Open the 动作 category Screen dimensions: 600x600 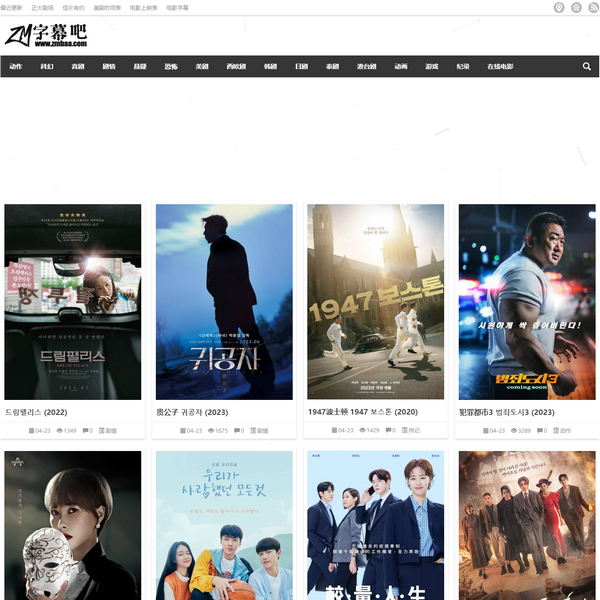pos(16,67)
